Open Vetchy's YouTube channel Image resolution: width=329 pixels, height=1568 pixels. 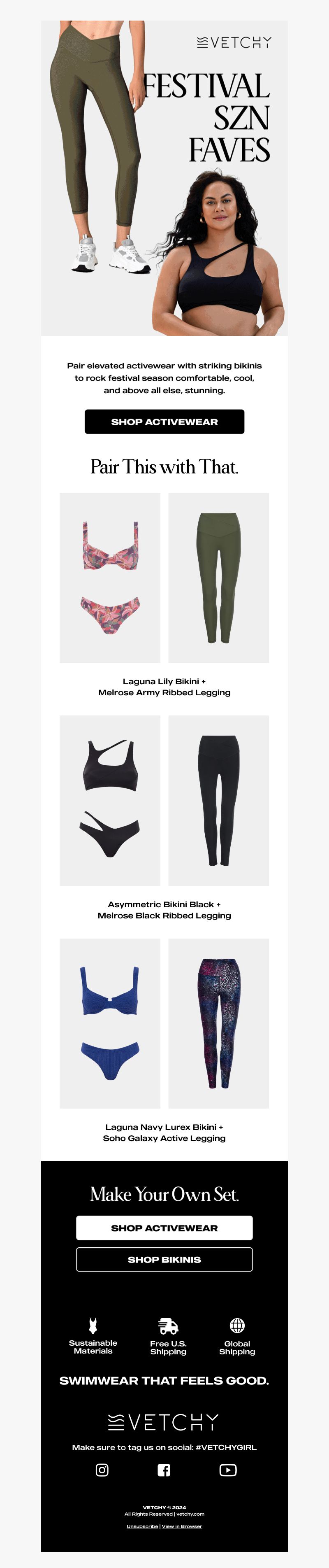click(x=227, y=1470)
